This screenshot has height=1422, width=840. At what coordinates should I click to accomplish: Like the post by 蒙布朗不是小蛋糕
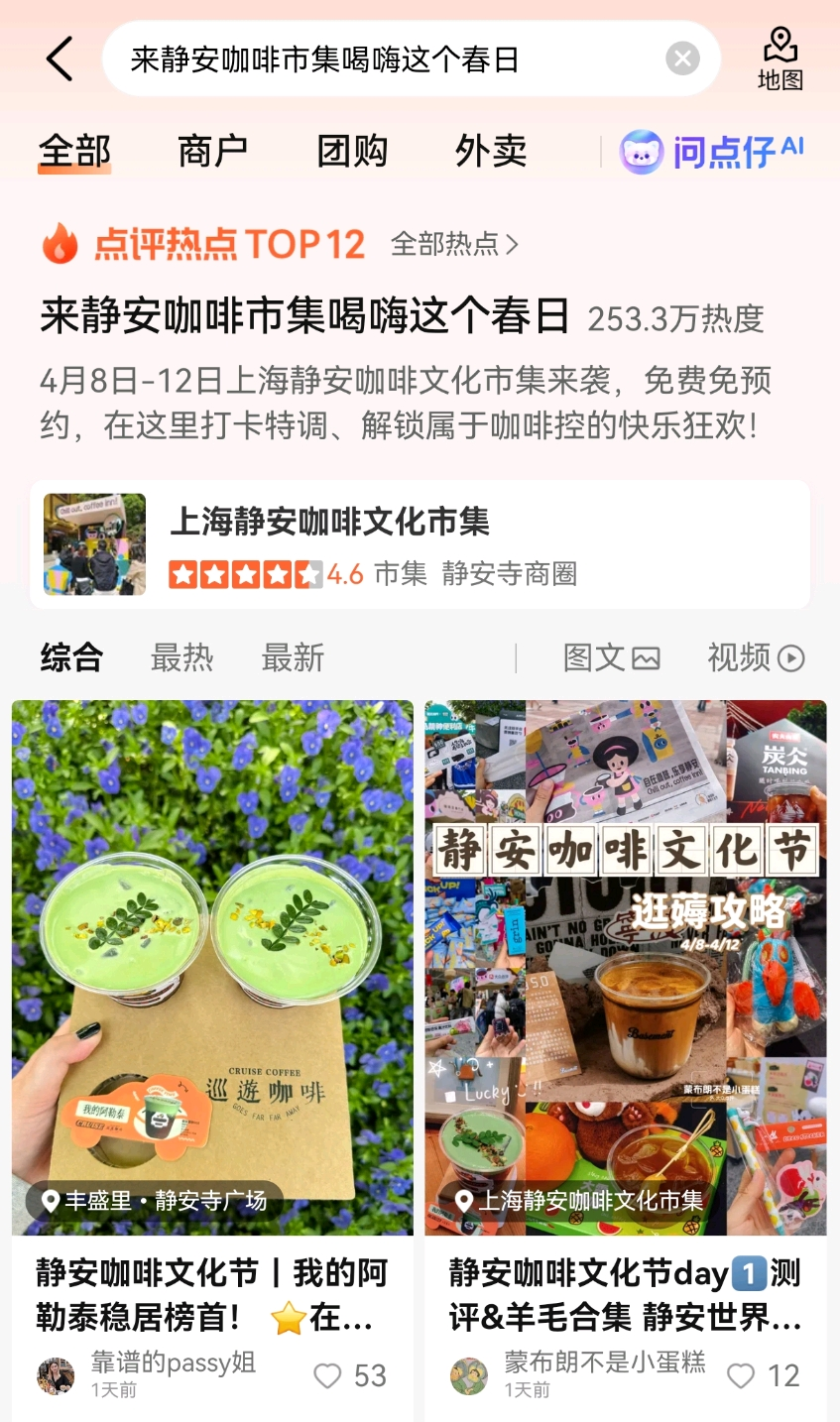(740, 1376)
